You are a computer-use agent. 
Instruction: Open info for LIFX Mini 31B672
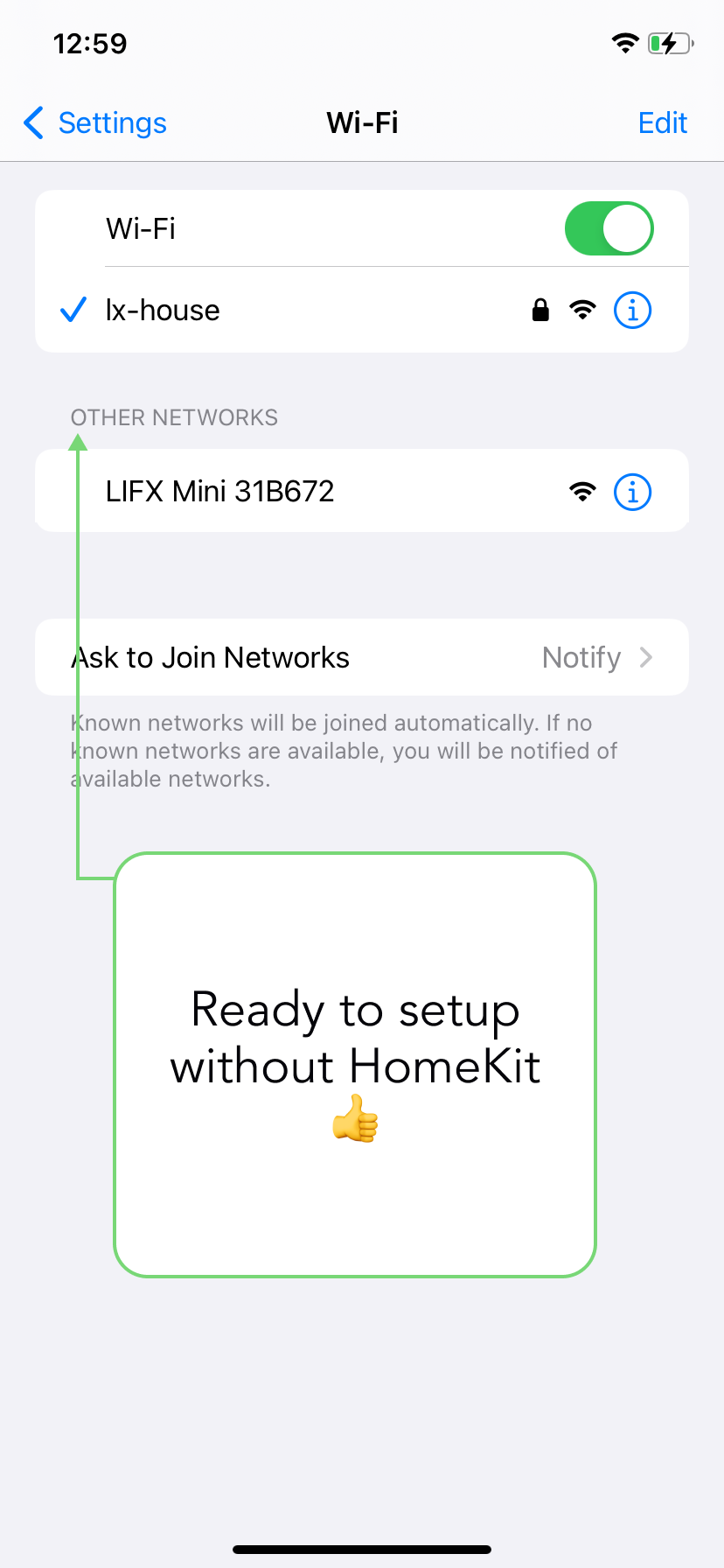click(x=632, y=492)
